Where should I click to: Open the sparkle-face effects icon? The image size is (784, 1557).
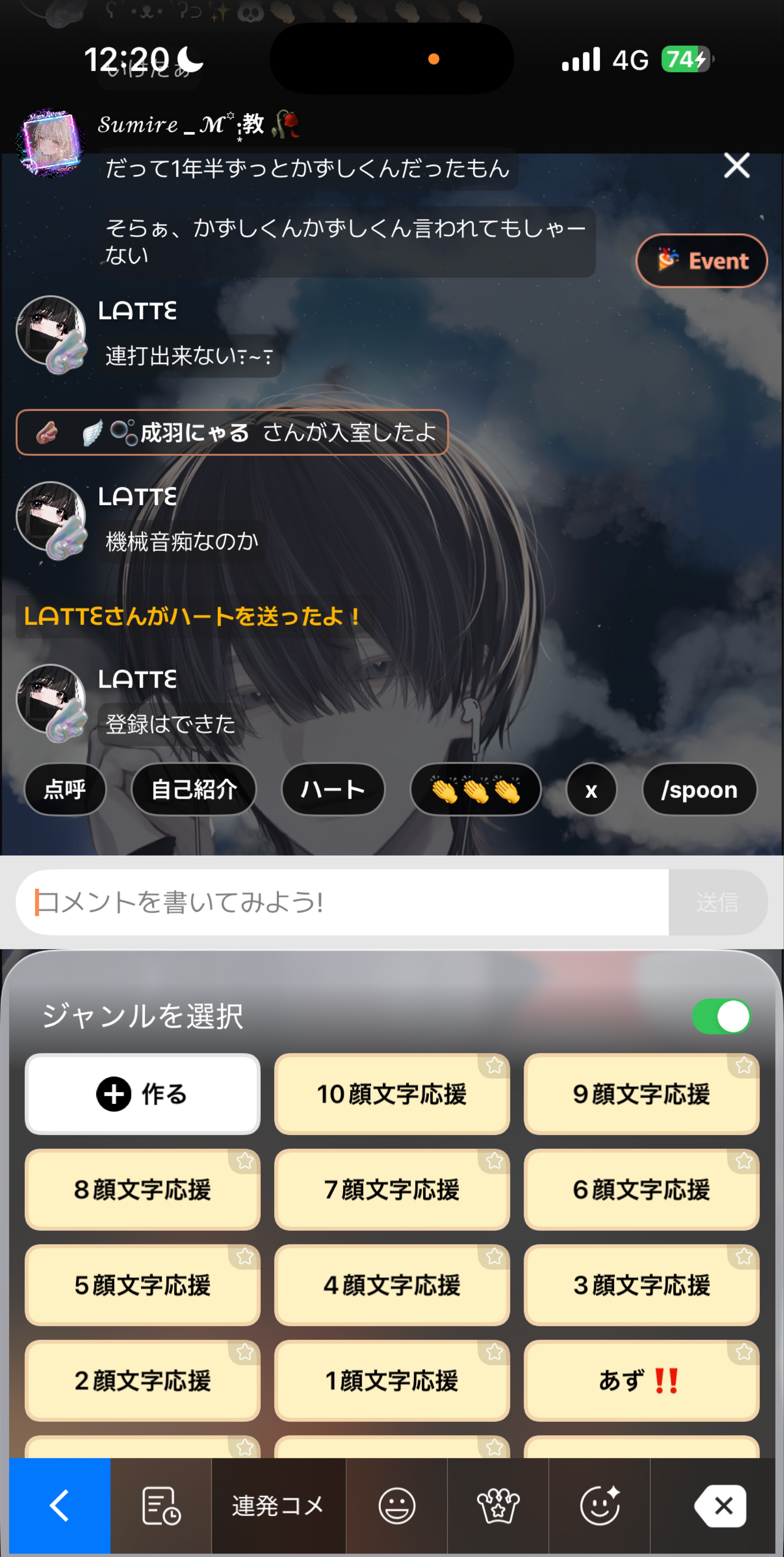[599, 1505]
